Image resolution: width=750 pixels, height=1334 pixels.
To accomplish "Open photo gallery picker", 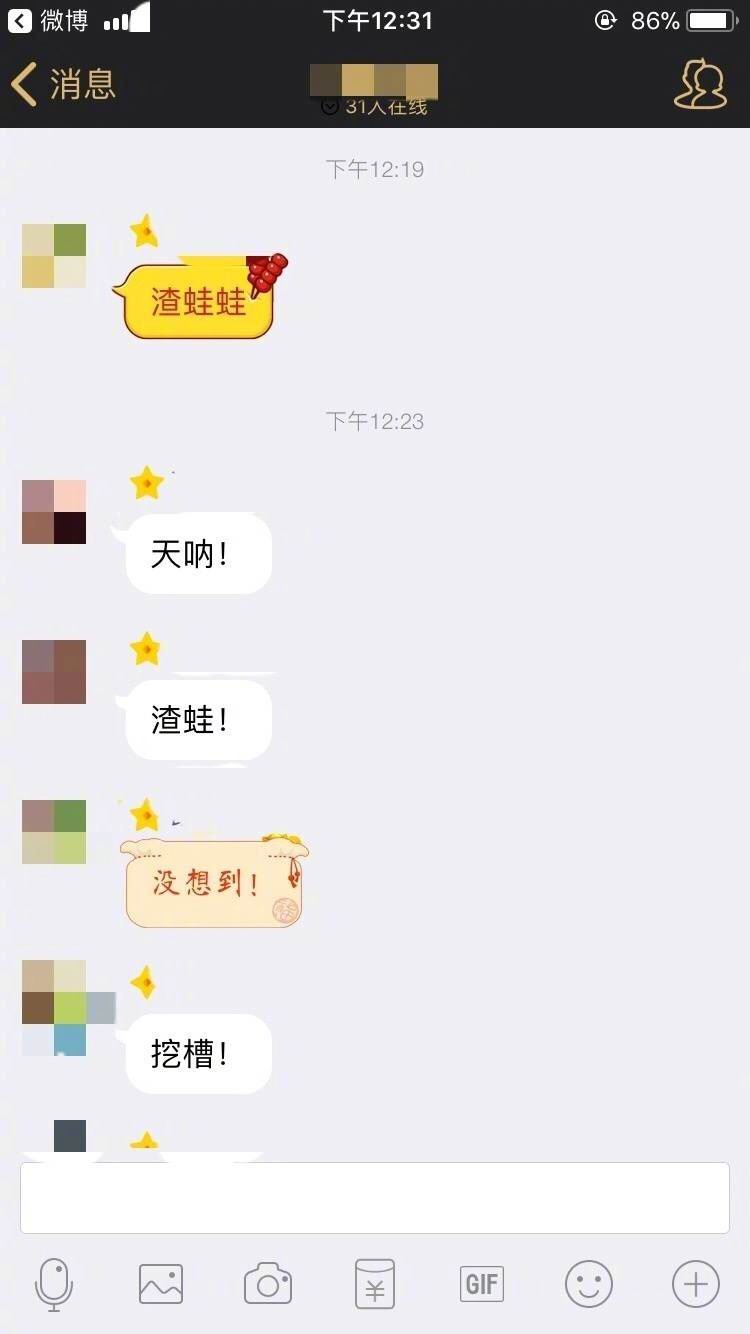I will coord(161,1284).
